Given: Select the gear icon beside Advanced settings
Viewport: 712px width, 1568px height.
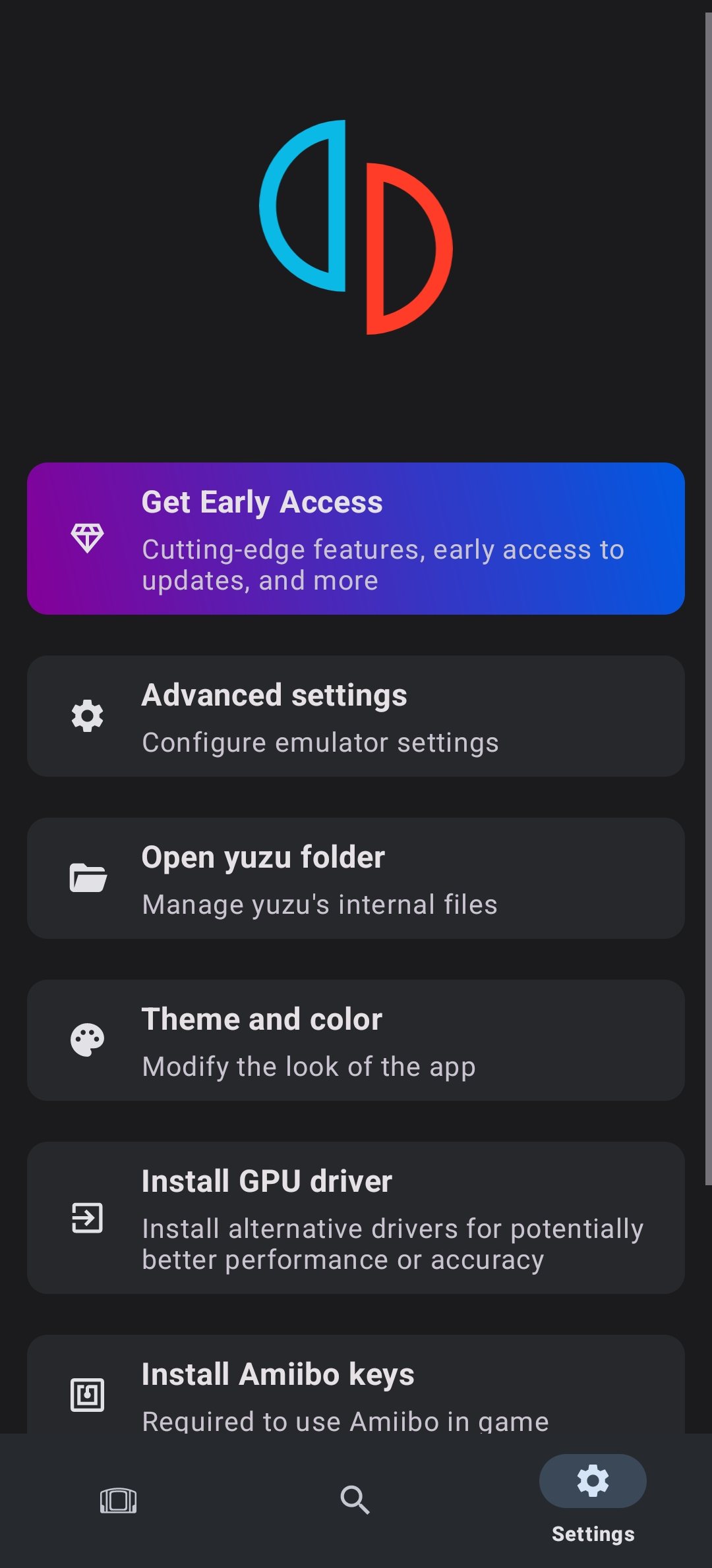Looking at the screenshot, I should (x=86, y=716).
